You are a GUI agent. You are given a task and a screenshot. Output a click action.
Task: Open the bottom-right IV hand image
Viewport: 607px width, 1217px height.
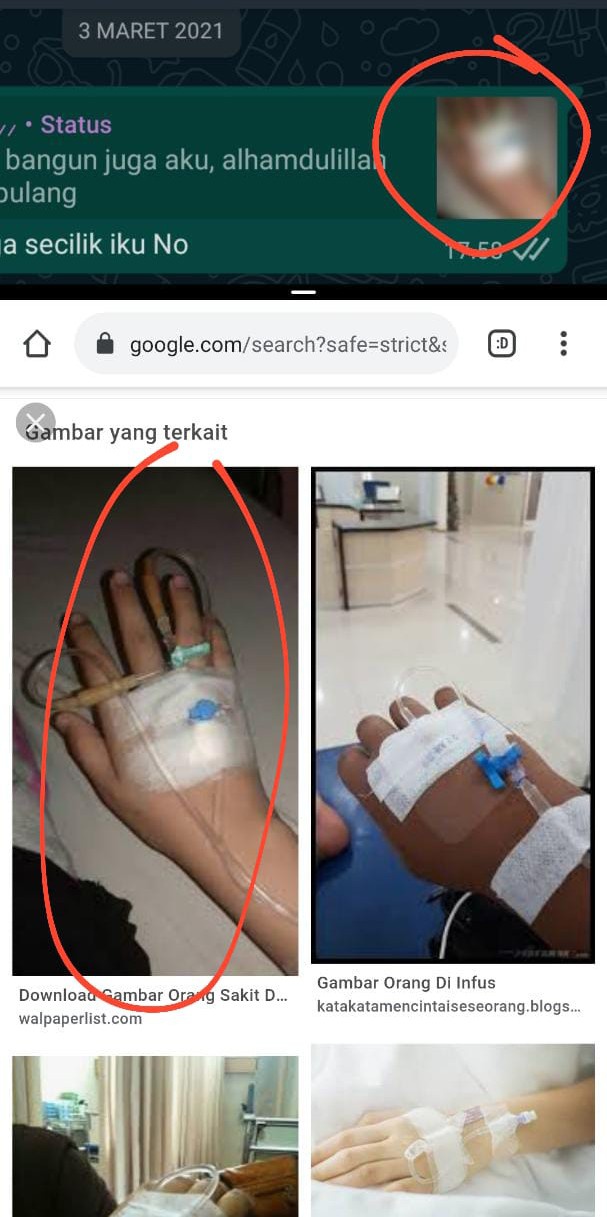pos(452,1130)
